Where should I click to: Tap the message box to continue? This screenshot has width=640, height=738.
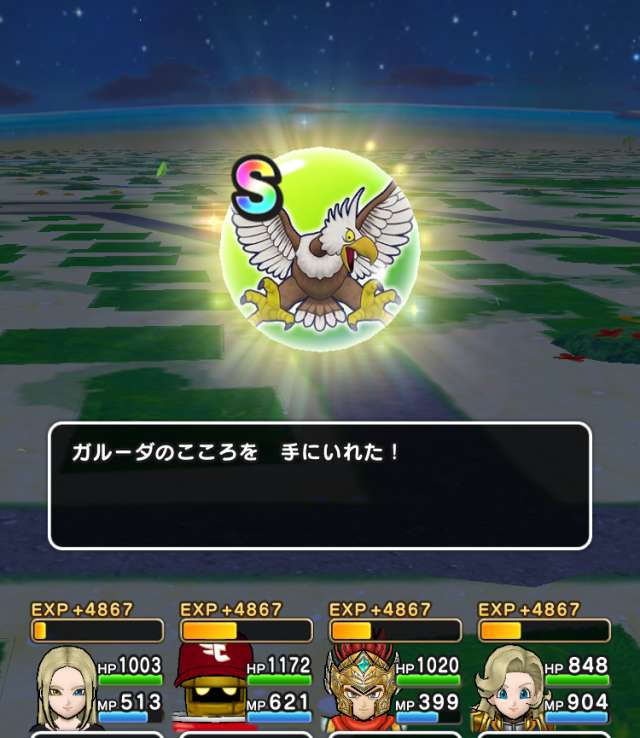[x=320, y=486]
